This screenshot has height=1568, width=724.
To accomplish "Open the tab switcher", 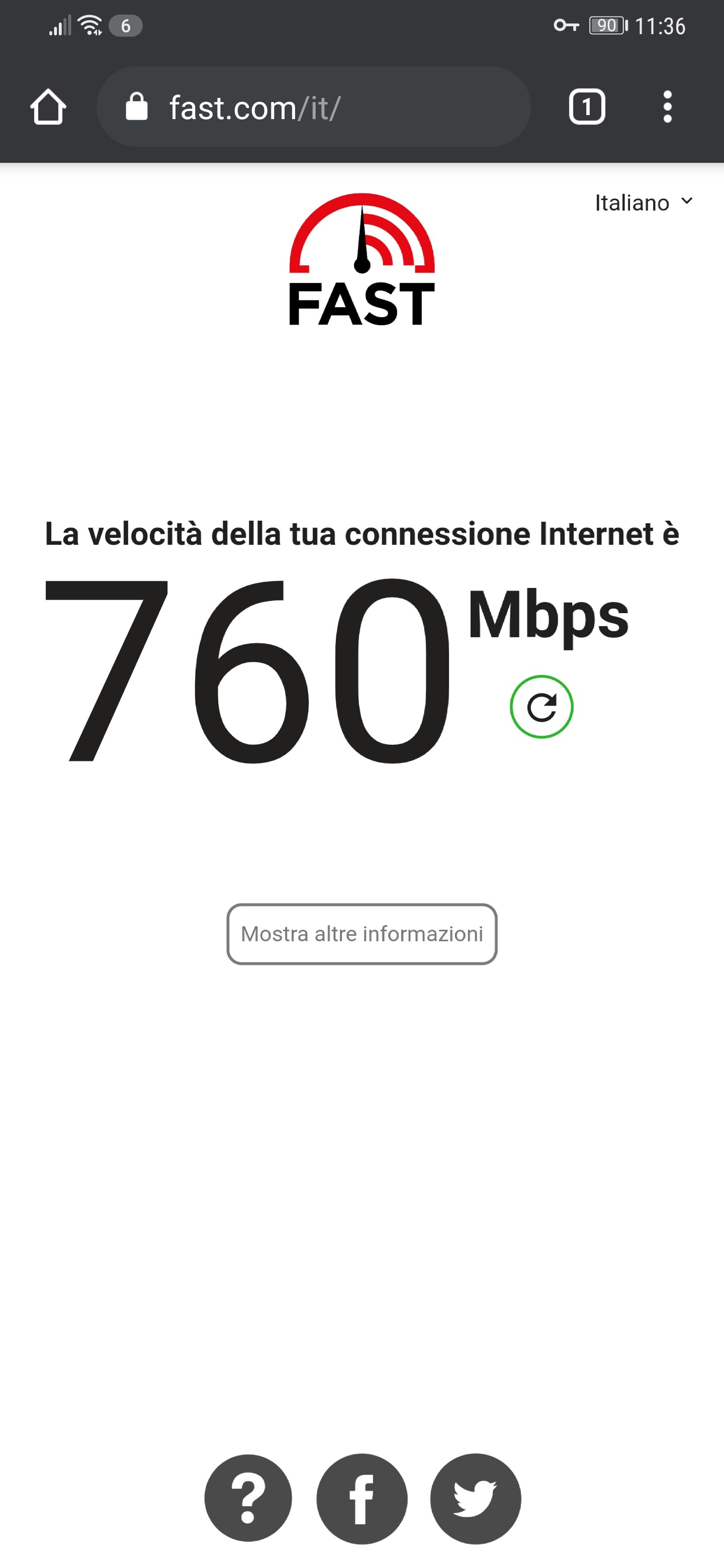I will (x=586, y=107).
